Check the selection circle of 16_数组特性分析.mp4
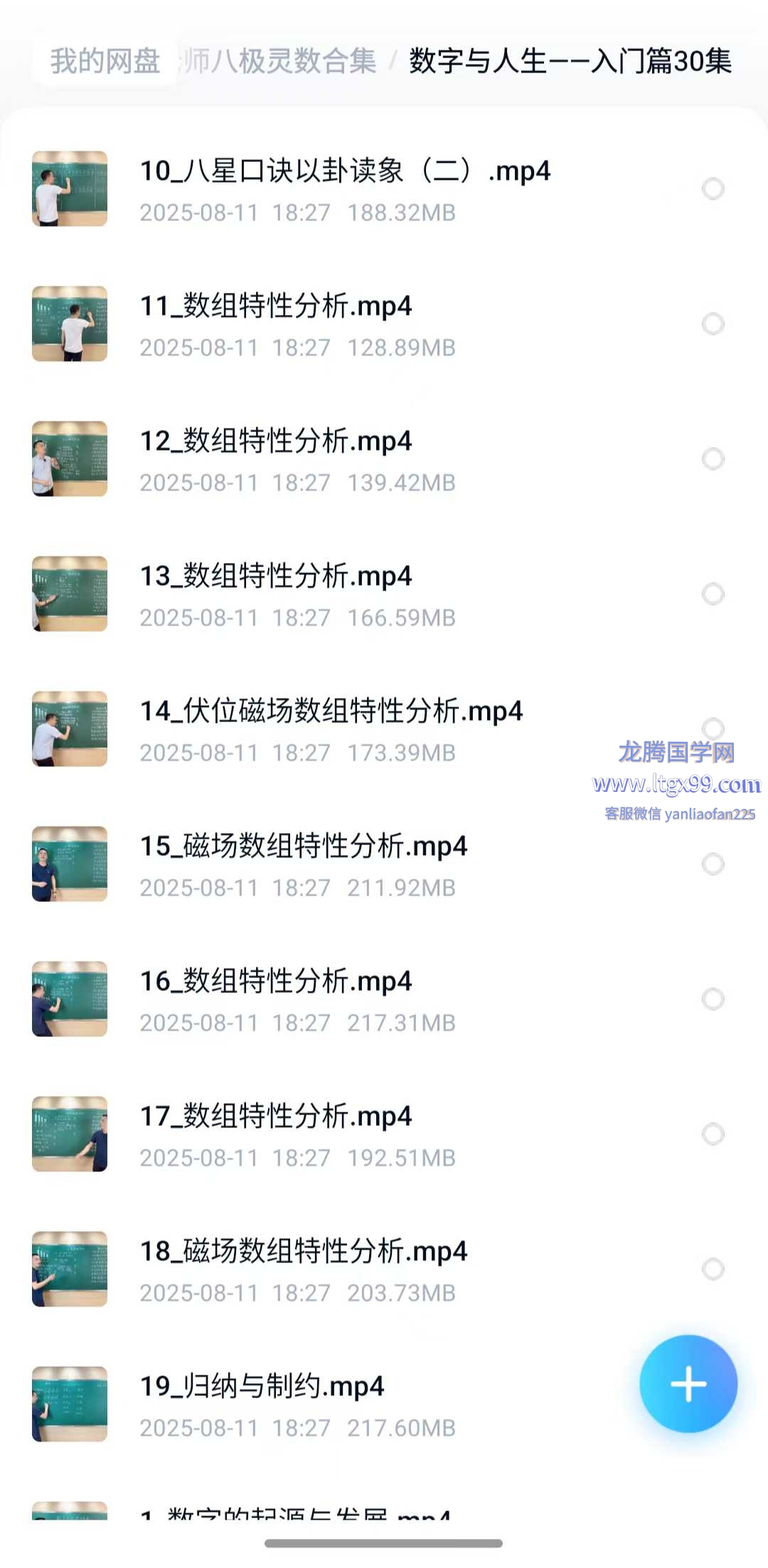 click(x=713, y=999)
